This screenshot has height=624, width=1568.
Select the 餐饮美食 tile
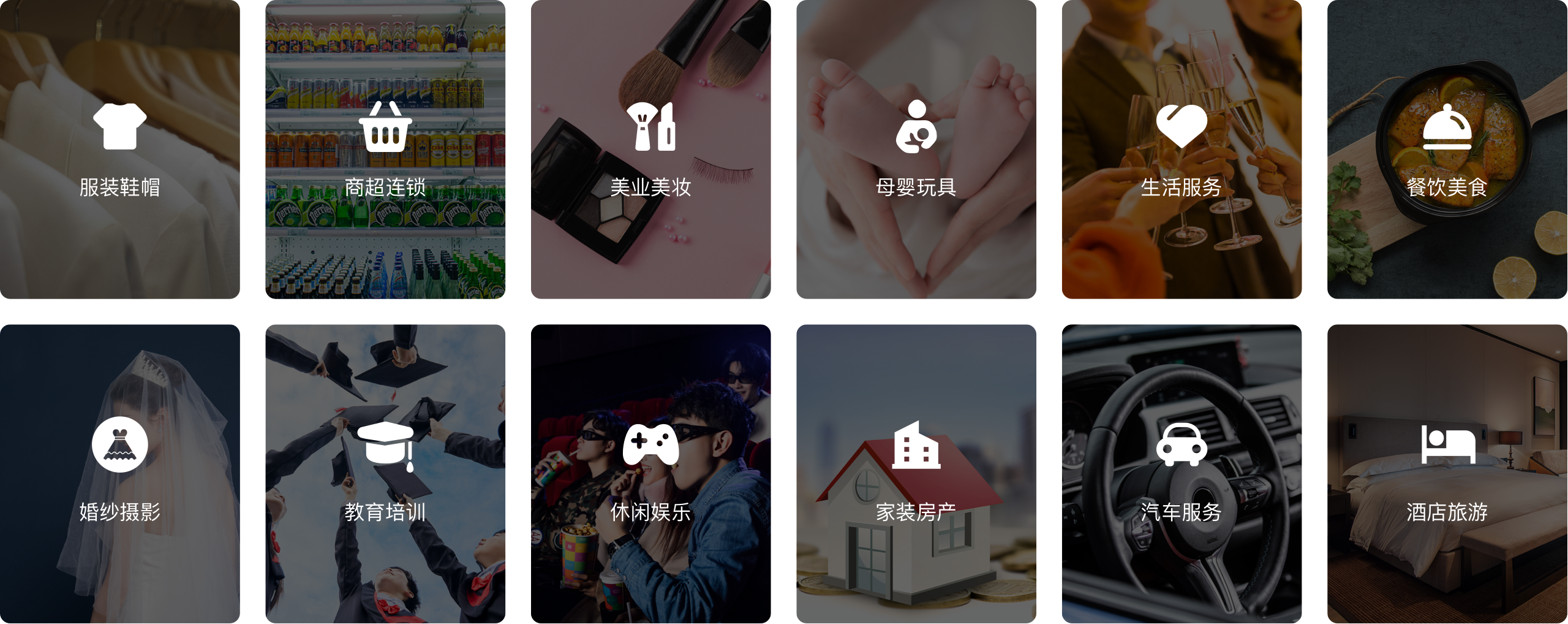click(x=1447, y=150)
